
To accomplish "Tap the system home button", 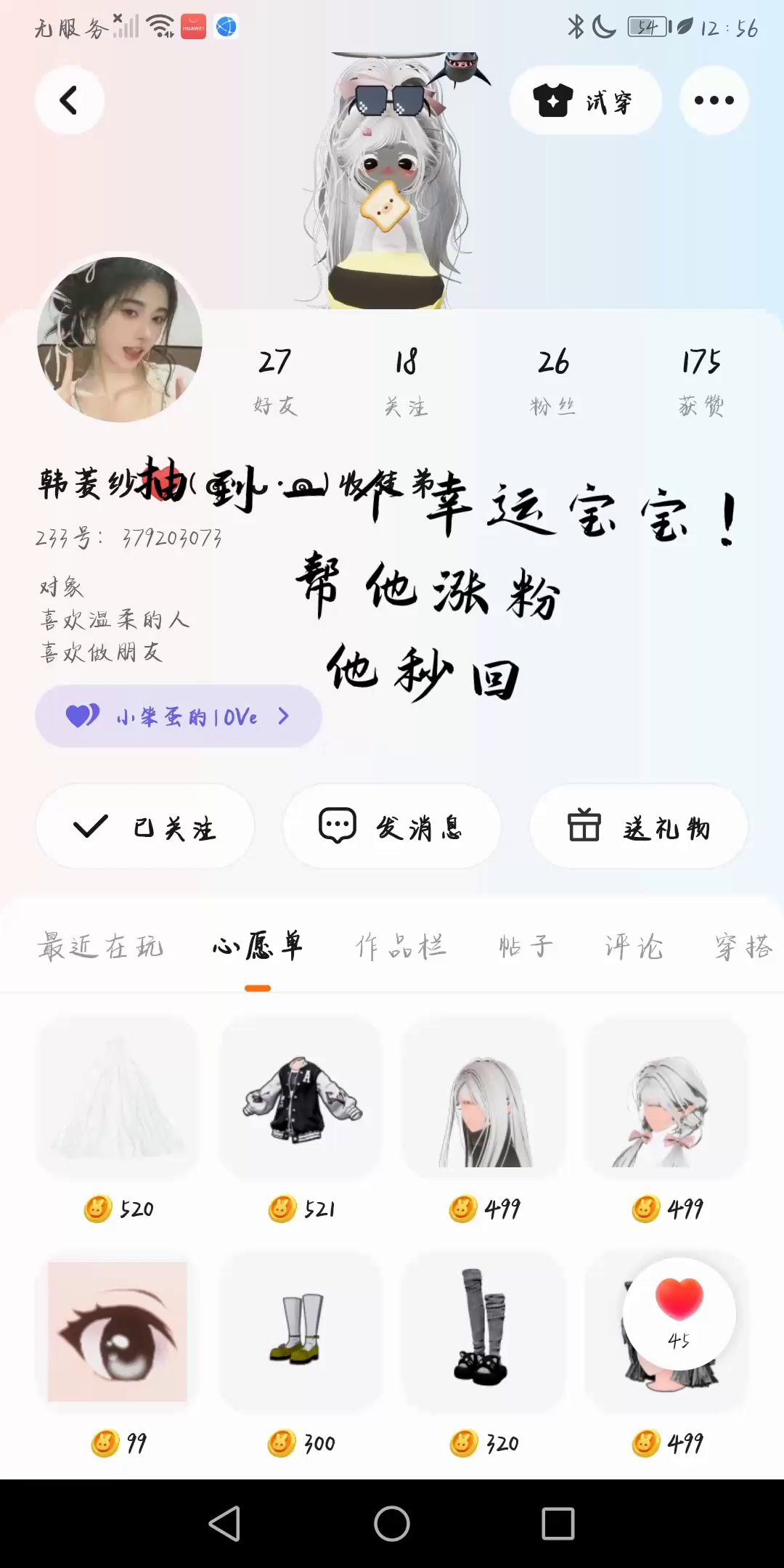I will 392,1523.
